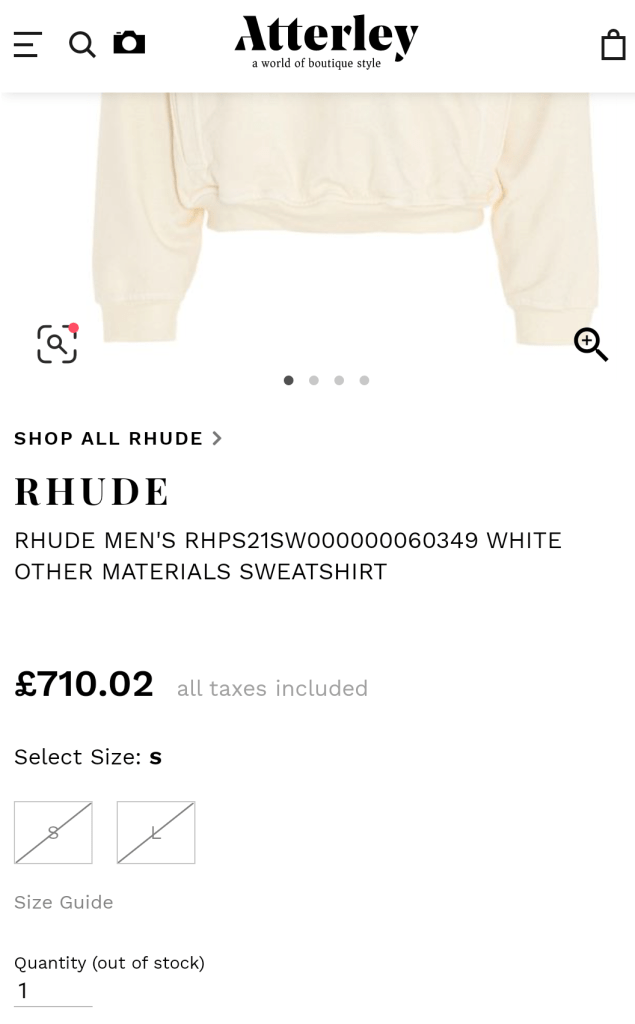This screenshot has width=635, height=1024.
Task: Open the hamburger navigation menu
Action: pos(27,44)
